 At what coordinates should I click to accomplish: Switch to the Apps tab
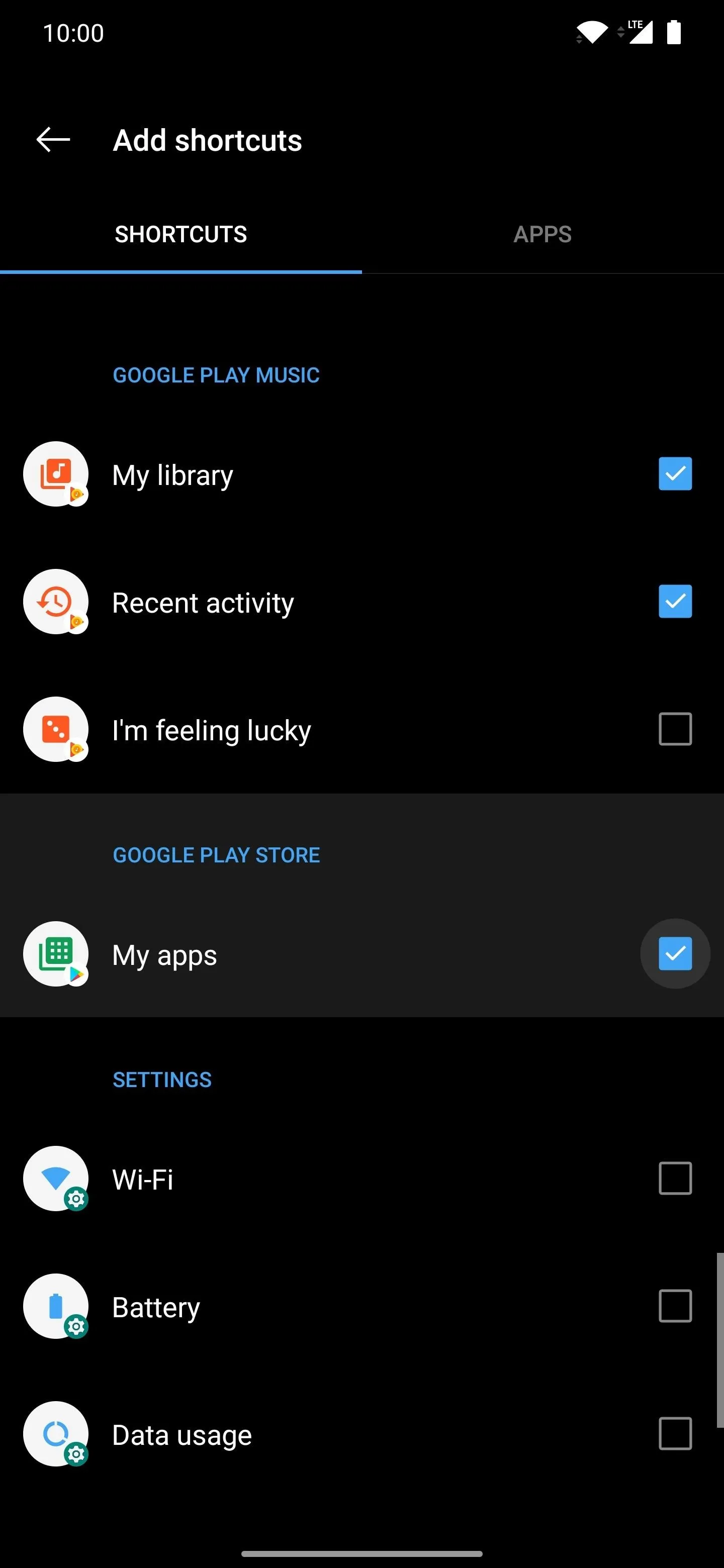[542, 234]
